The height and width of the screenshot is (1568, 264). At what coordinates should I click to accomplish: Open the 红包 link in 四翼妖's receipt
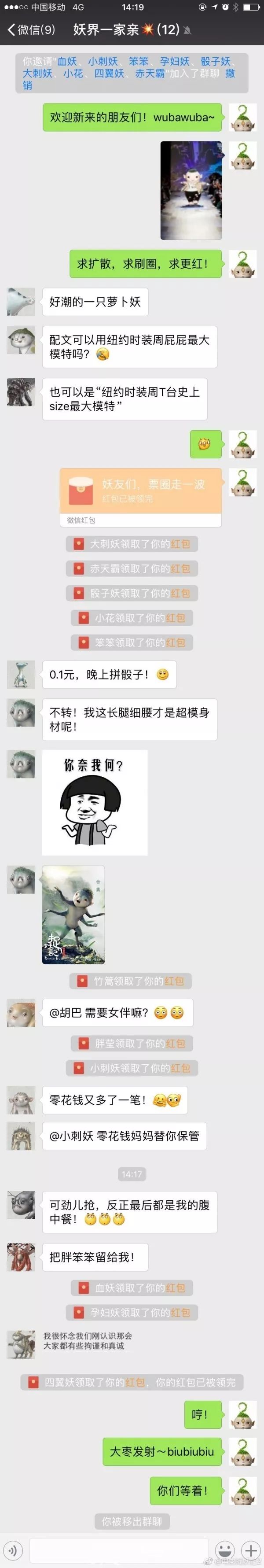click(x=135, y=1382)
